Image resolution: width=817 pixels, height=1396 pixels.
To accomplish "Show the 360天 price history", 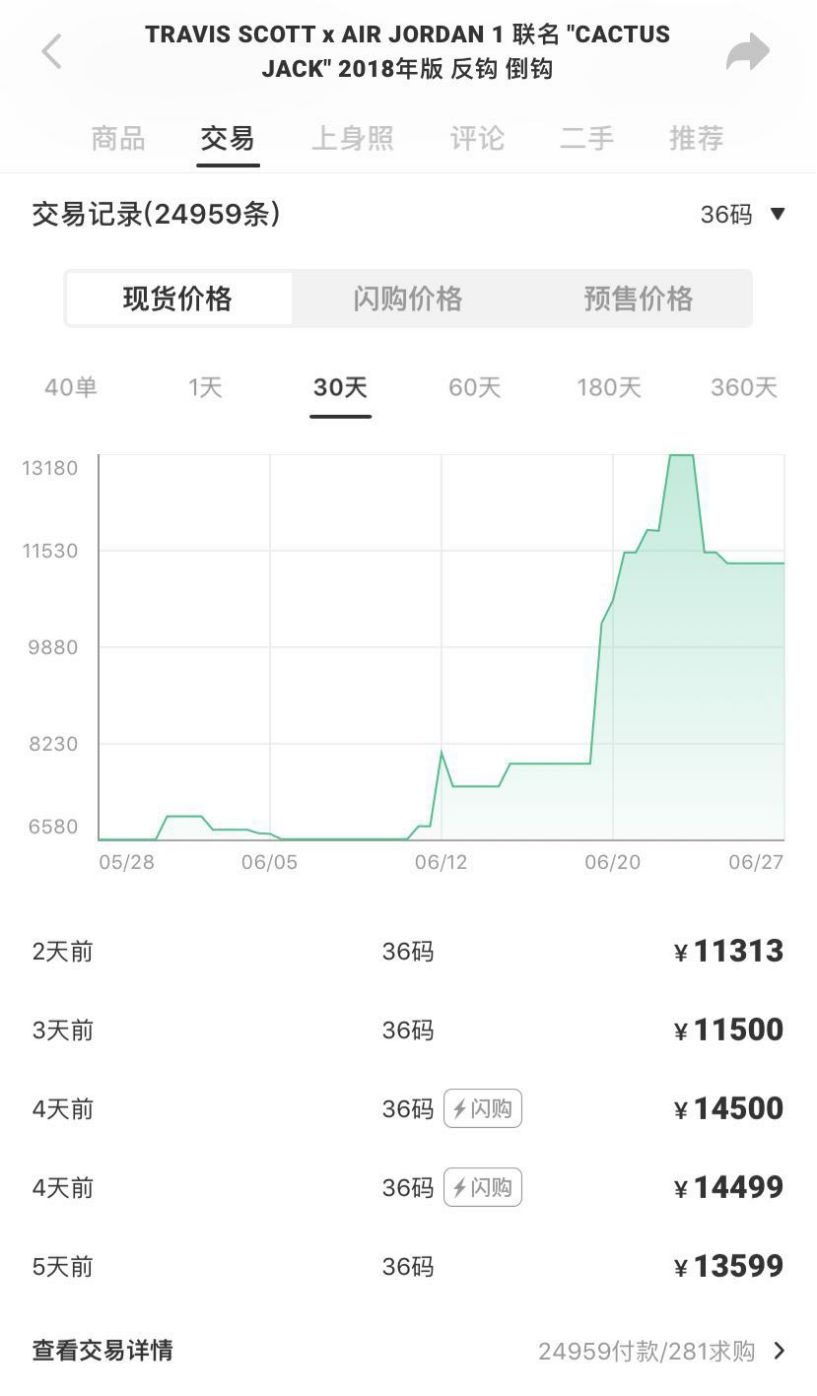I will 743,388.
